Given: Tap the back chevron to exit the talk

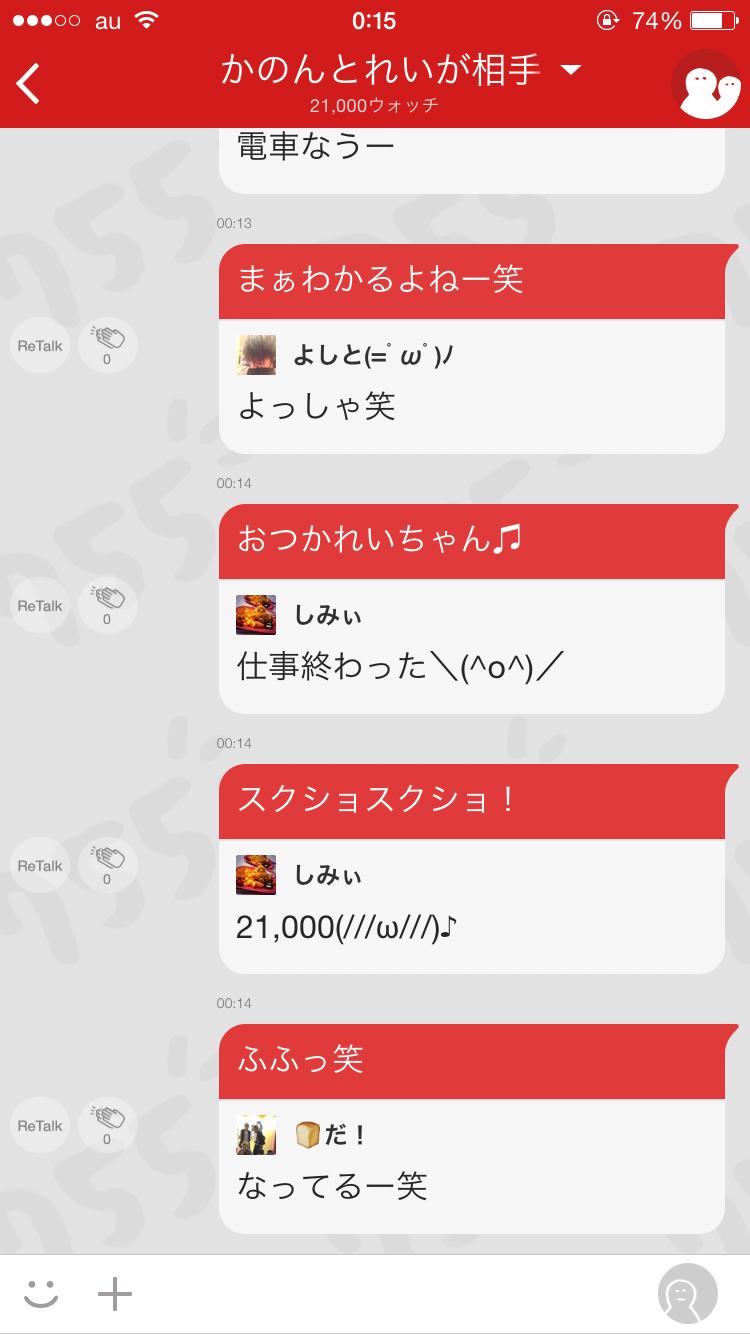Looking at the screenshot, I should [27, 84].
